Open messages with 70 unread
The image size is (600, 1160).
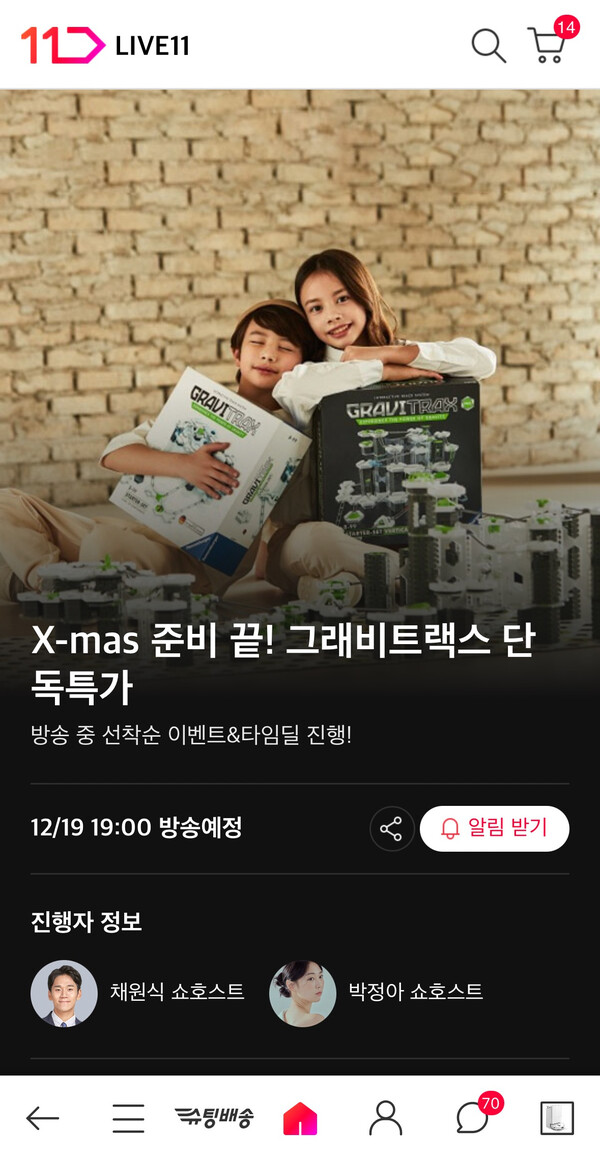[472, 1118]
